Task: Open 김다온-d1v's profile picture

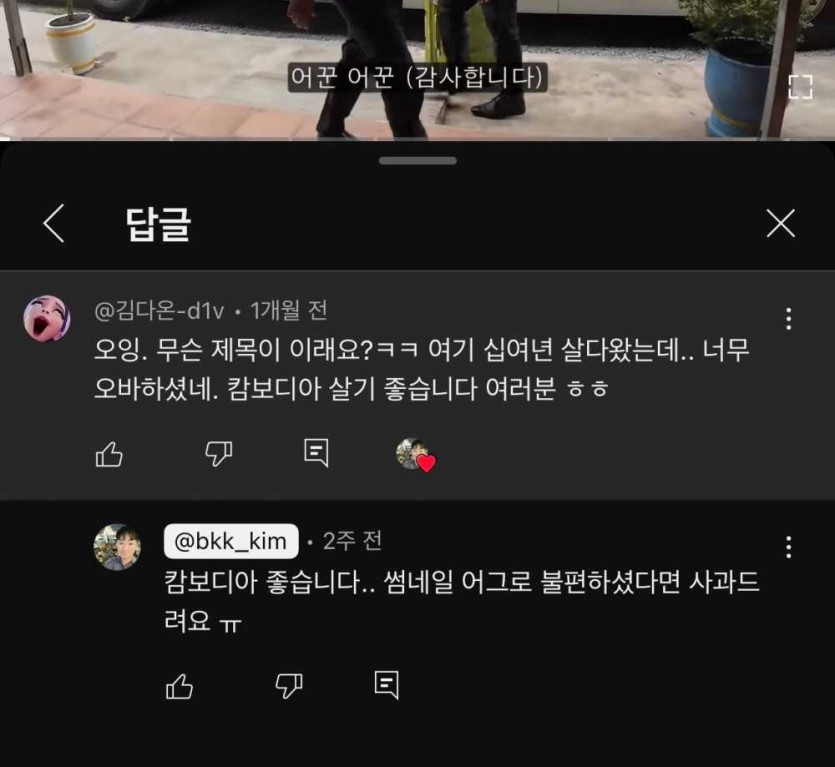Action: (x=47, y=319)
